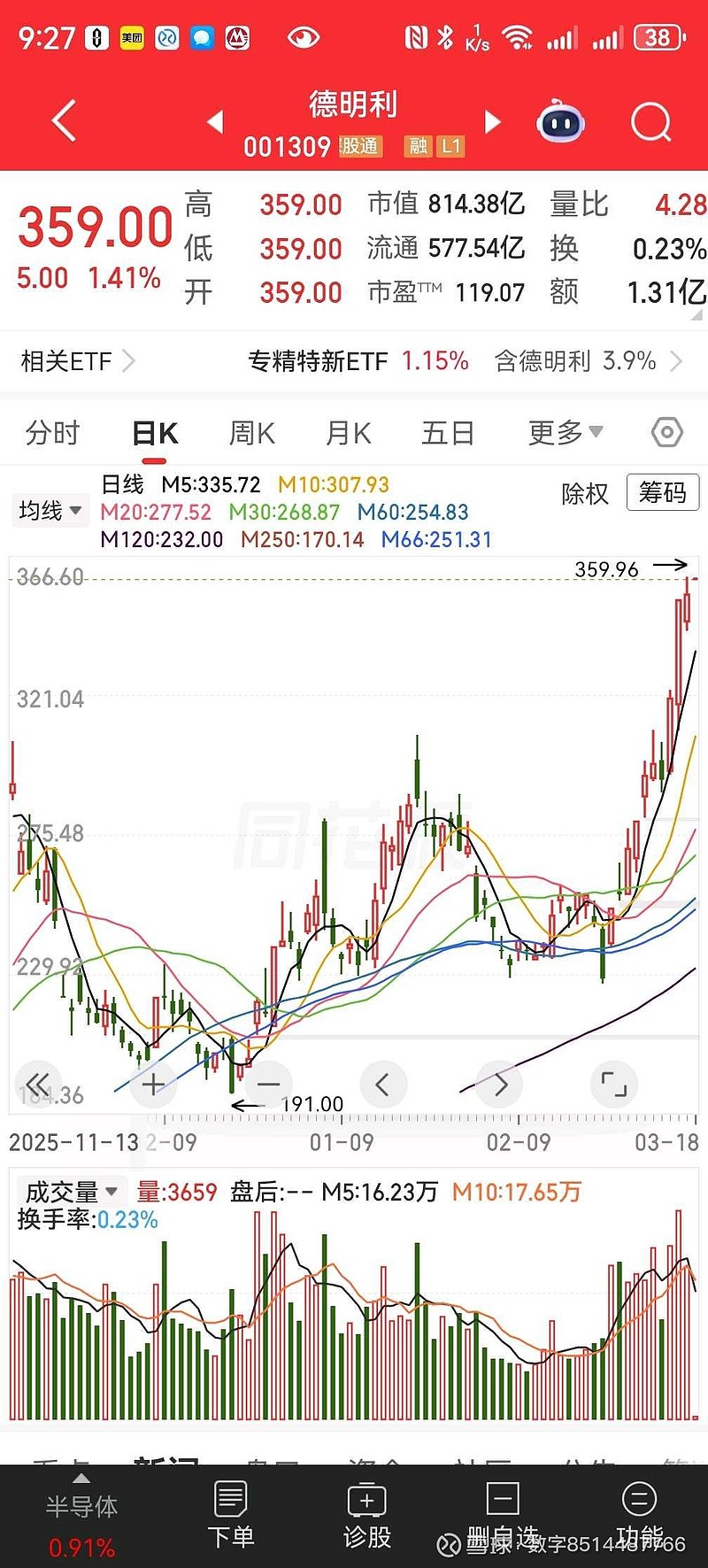Collapse the chart navigation arrows panel
The width and height of the screenshot is (708, 1568).
coord(38,1084)
